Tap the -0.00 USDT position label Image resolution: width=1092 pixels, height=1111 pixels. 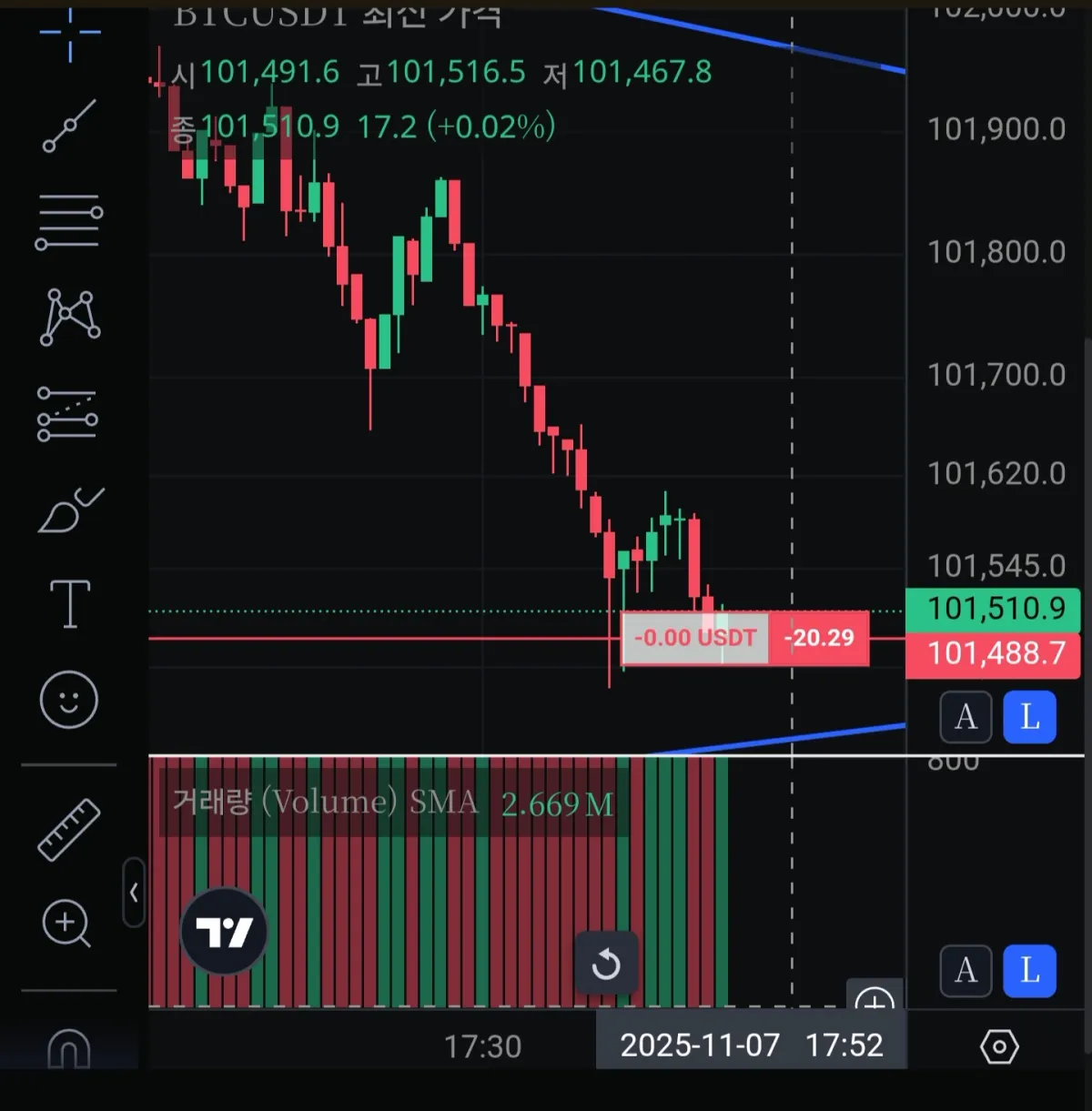[x=695, y=638]
